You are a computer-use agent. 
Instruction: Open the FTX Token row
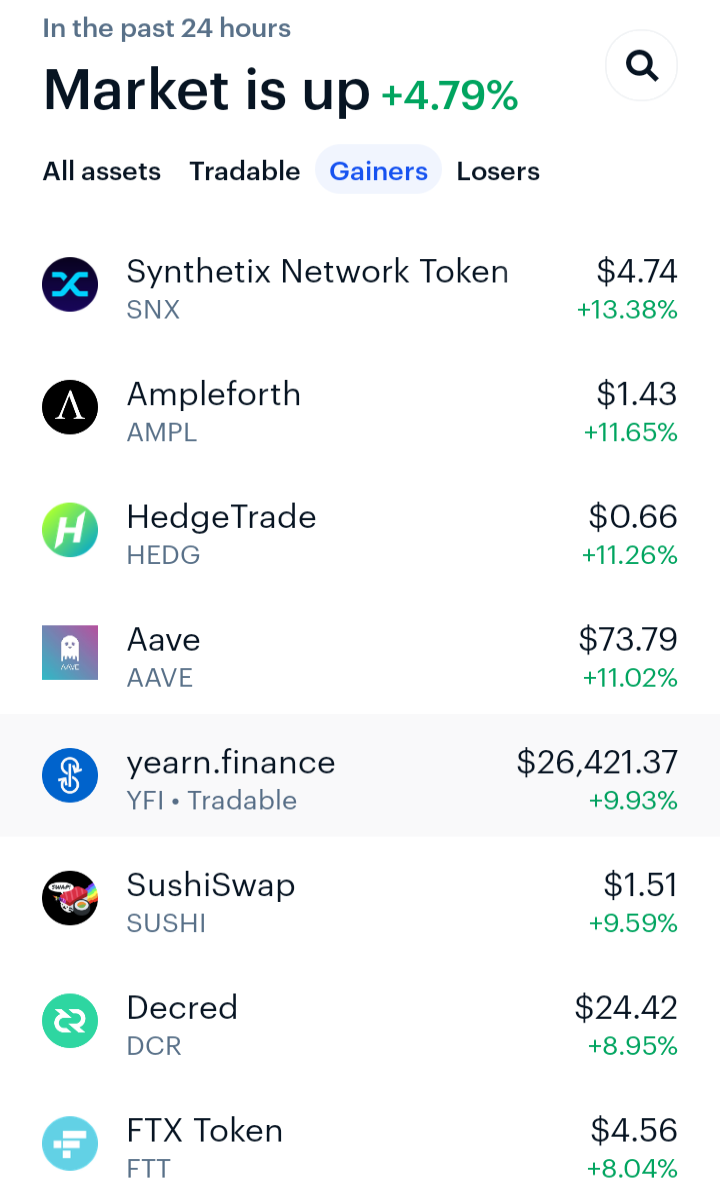pyautogui.click(x=360, y=1143)
